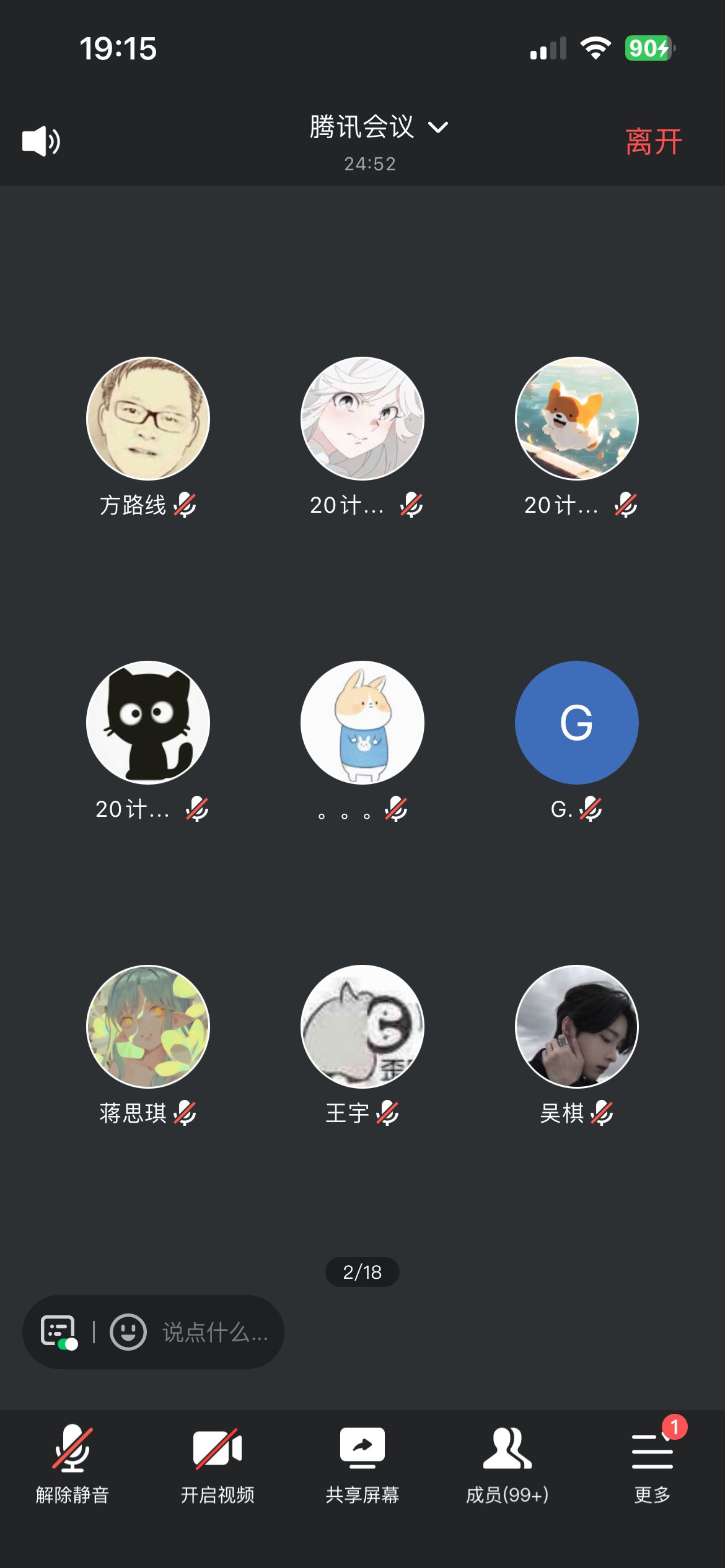Select the G. participant tile
This screenshot has height=1568, width=725.
pyautogui.click(x=576, y=723)
